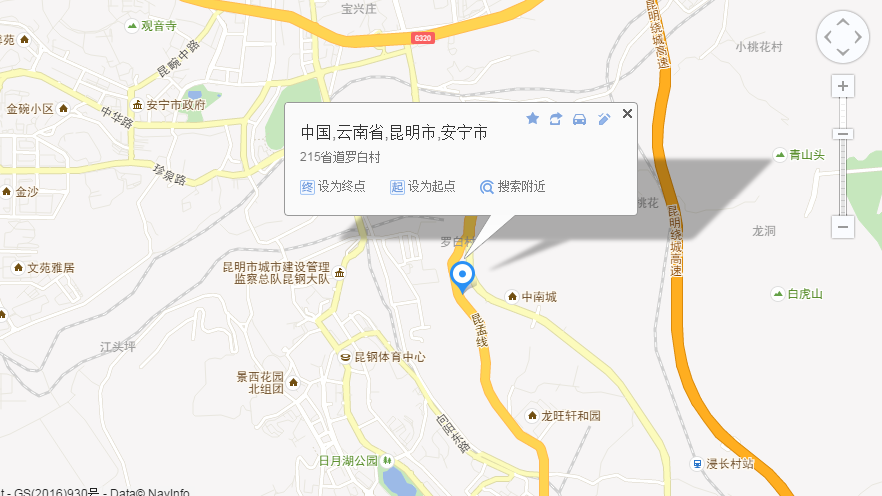Set location as destination (设为终点)

[333, 186]
